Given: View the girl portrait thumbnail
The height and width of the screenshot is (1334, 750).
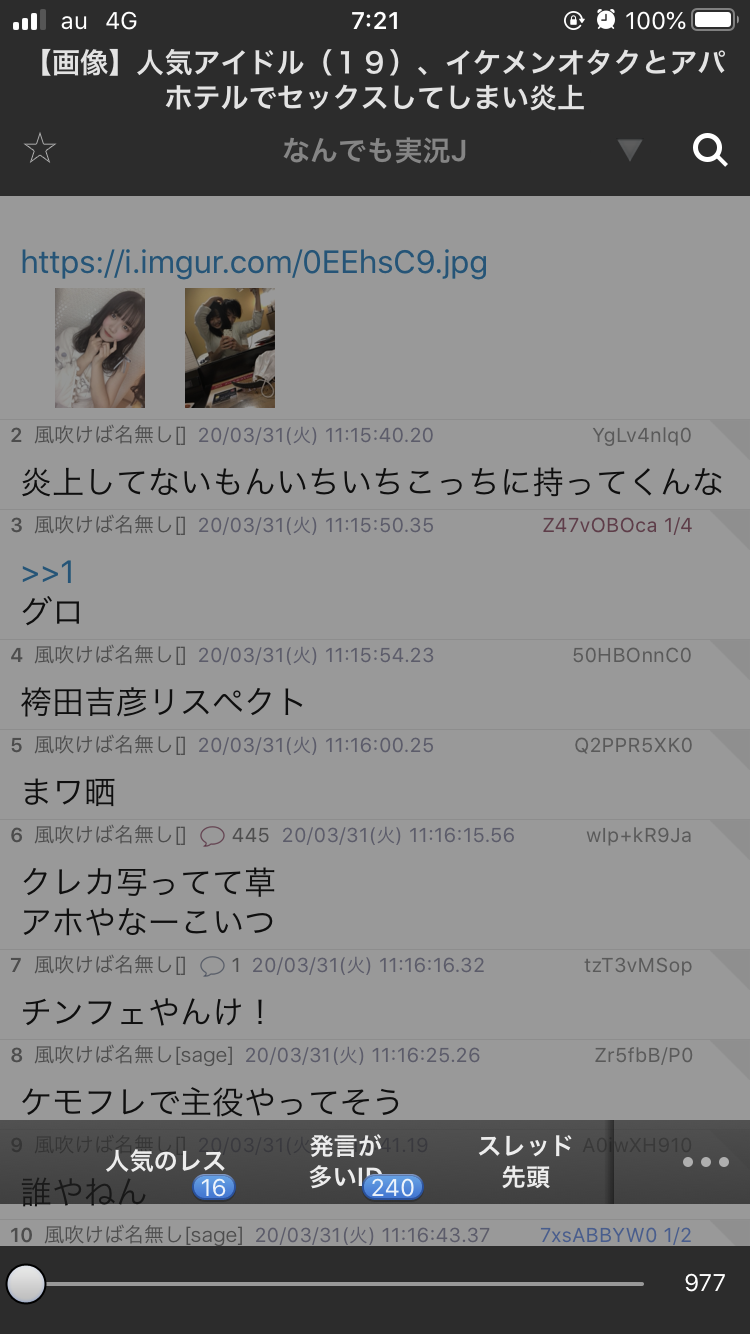Looking at the screenshot, I should 100,348.
